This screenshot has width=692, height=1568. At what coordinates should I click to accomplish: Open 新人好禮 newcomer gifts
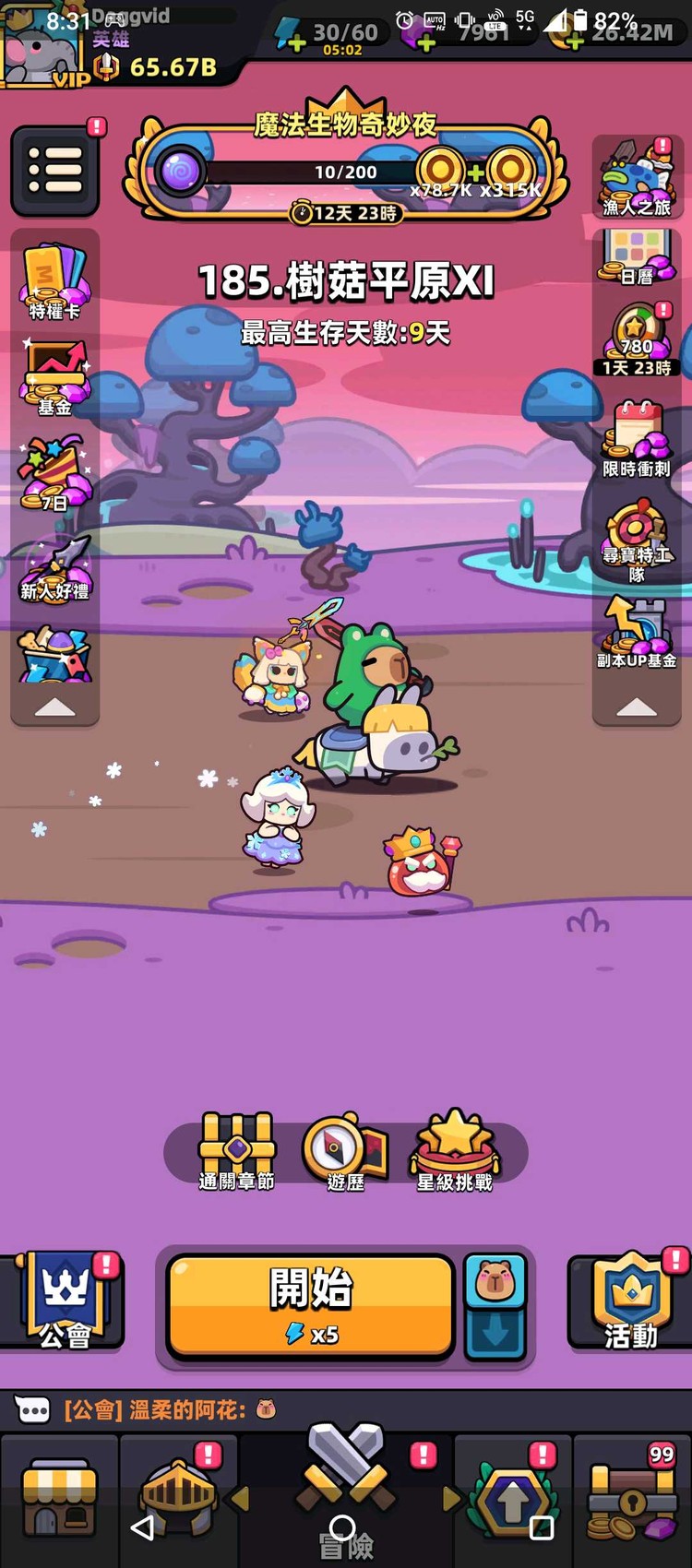tap(54, 569)
